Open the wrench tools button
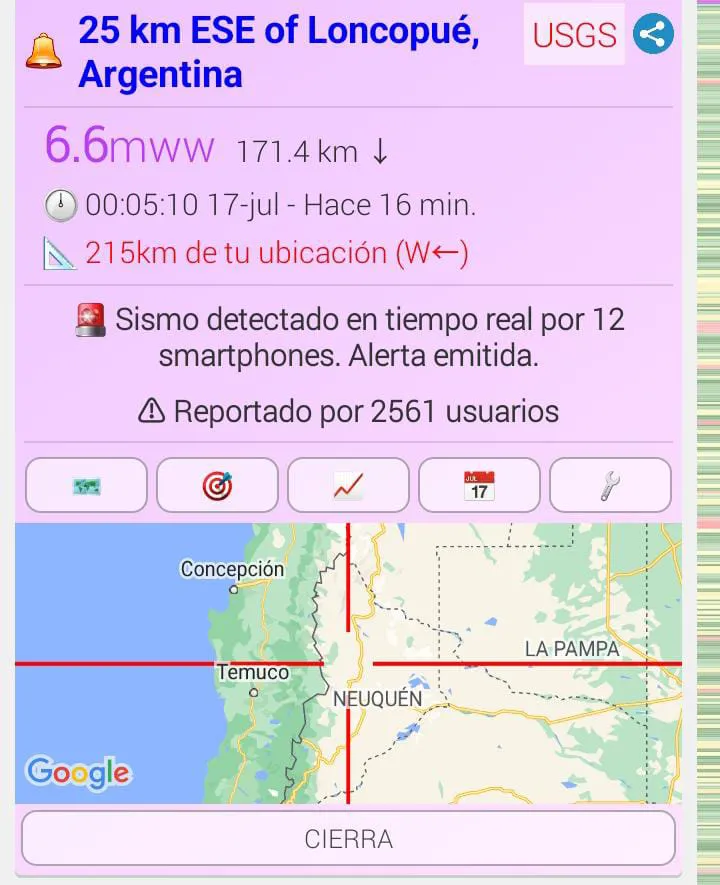The width and height of the screenshot is (720, 885). (x=610, y=486)
